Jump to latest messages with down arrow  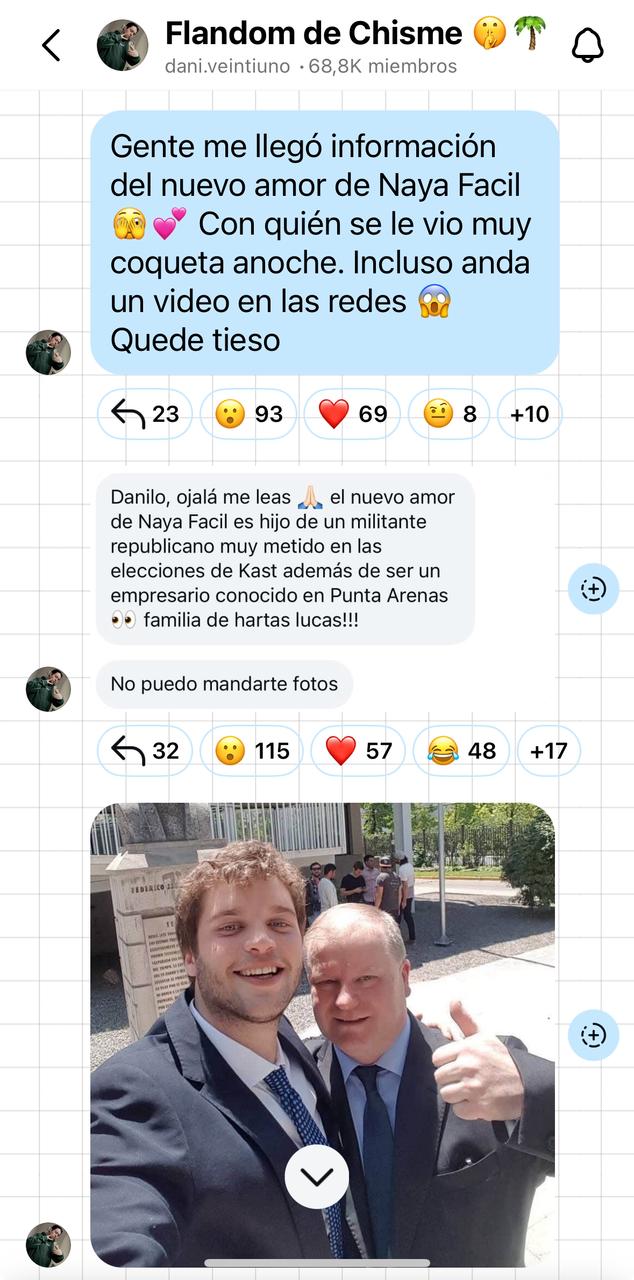[317, 1177]
